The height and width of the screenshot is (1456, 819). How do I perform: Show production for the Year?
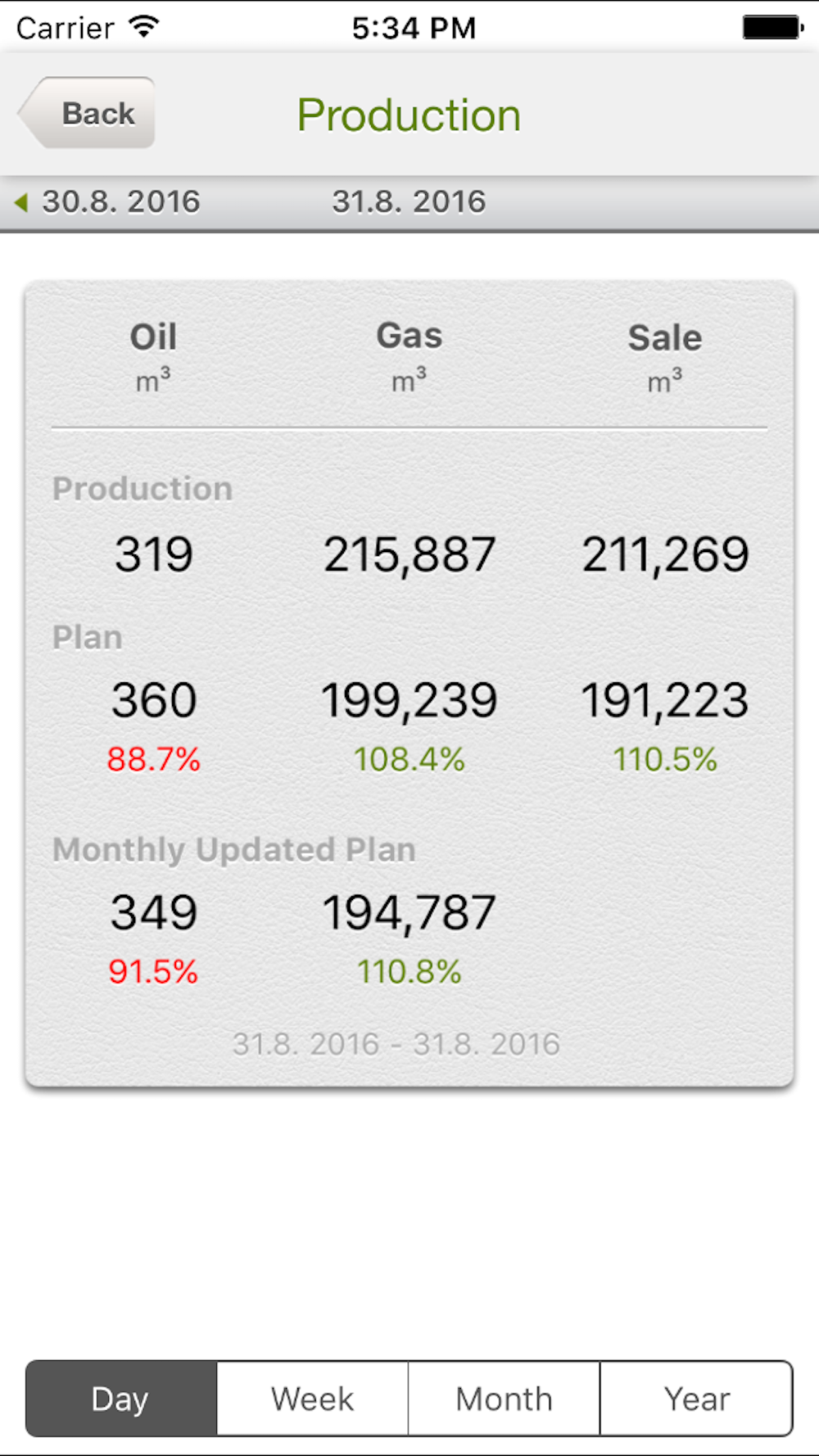pyautogui.click(x=696, y=1399)
